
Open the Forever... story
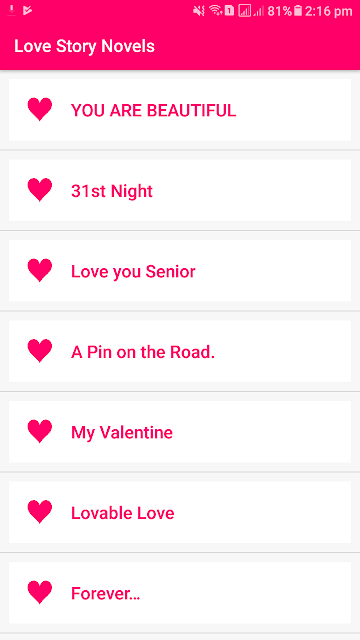[x=180, y=593]
